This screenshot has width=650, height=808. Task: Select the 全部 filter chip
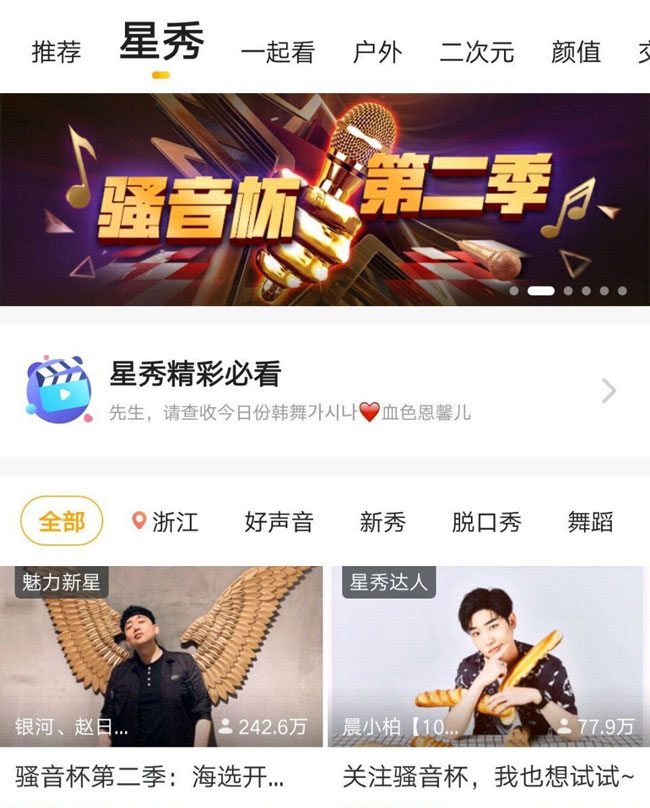pos(62,521)
